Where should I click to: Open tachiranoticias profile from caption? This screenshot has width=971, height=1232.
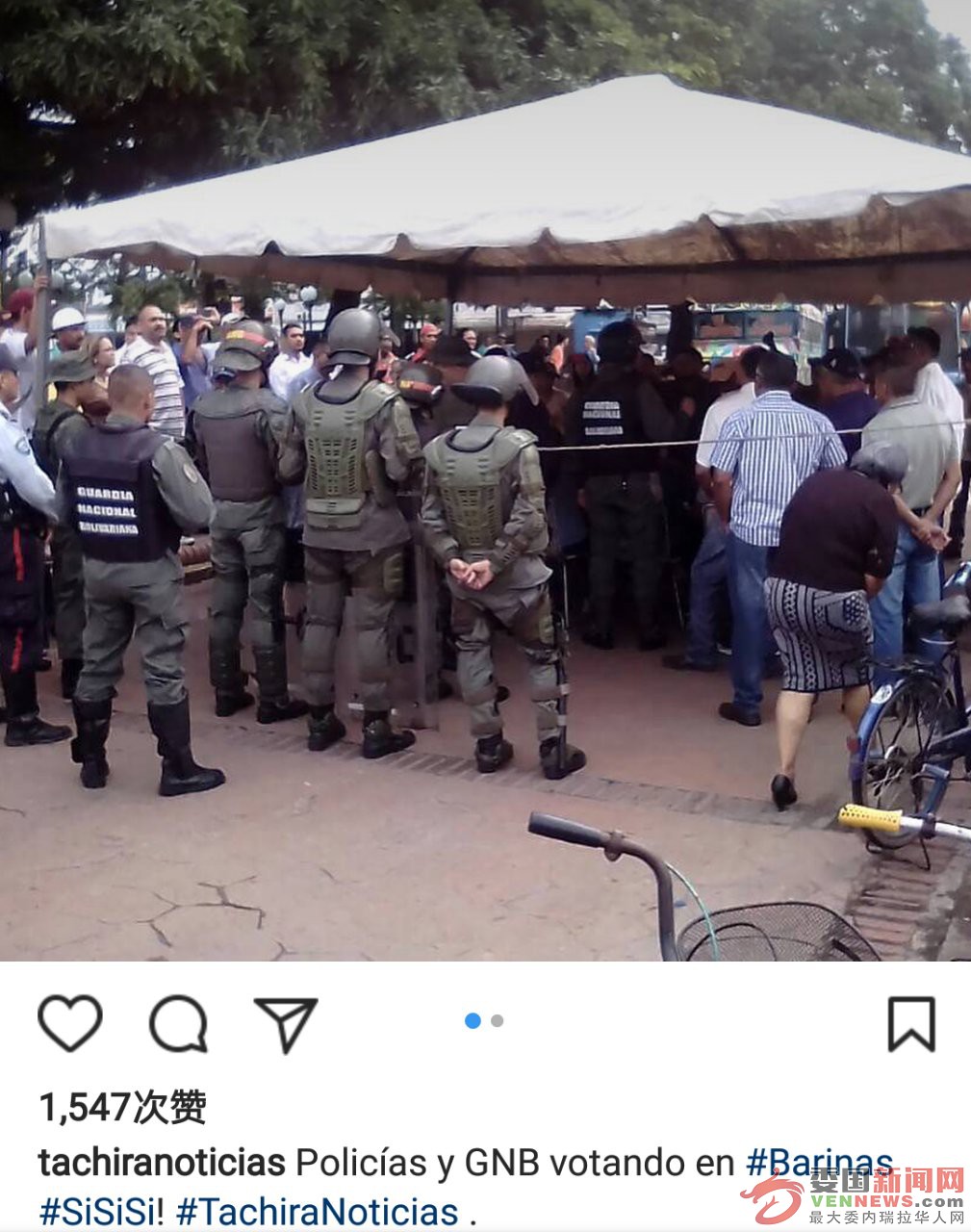point(162,1163)
